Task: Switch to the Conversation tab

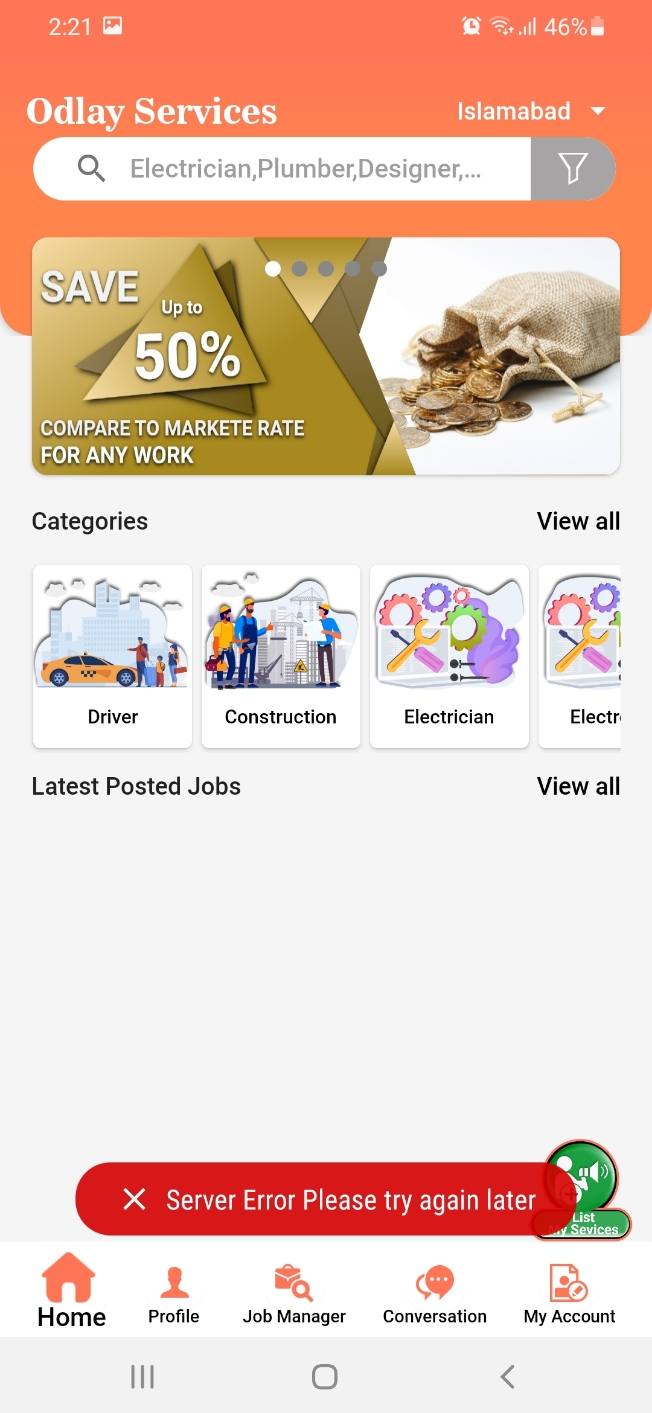Action: [x=435, y=1294]
